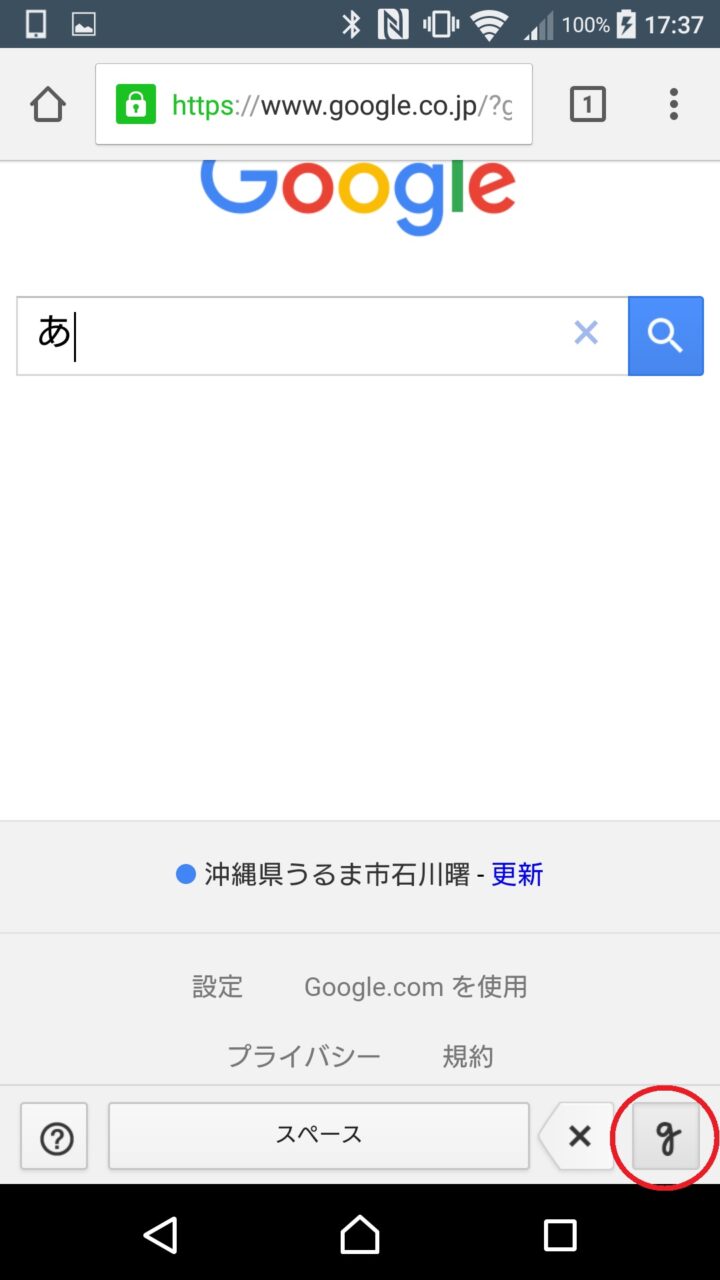The width and height of the screenshot is (720, 1280).
Task: Open the 規約 terms link
Action: click(468, 1056)
